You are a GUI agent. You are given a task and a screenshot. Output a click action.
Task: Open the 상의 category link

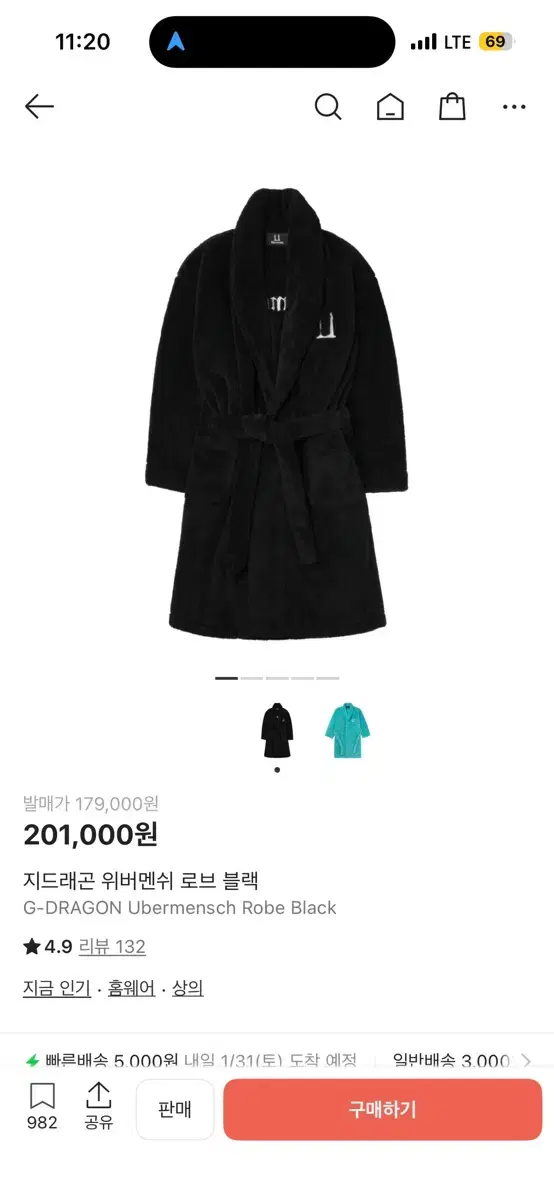click(188, 988)
